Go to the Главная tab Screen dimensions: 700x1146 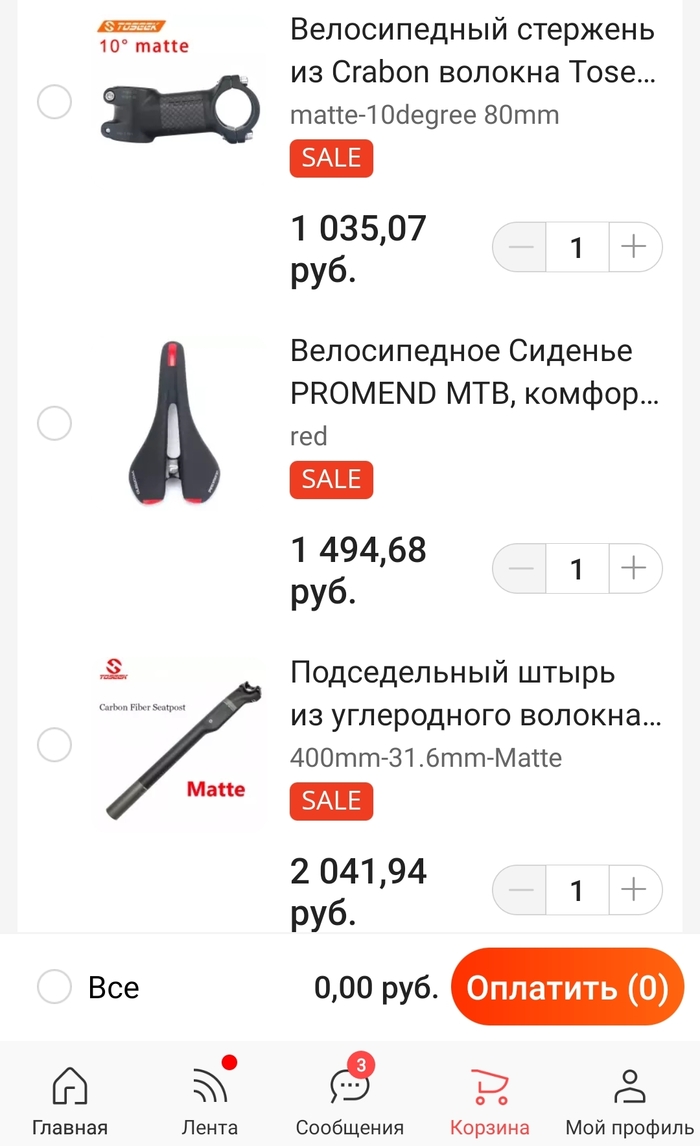[x=69, y=1100]
